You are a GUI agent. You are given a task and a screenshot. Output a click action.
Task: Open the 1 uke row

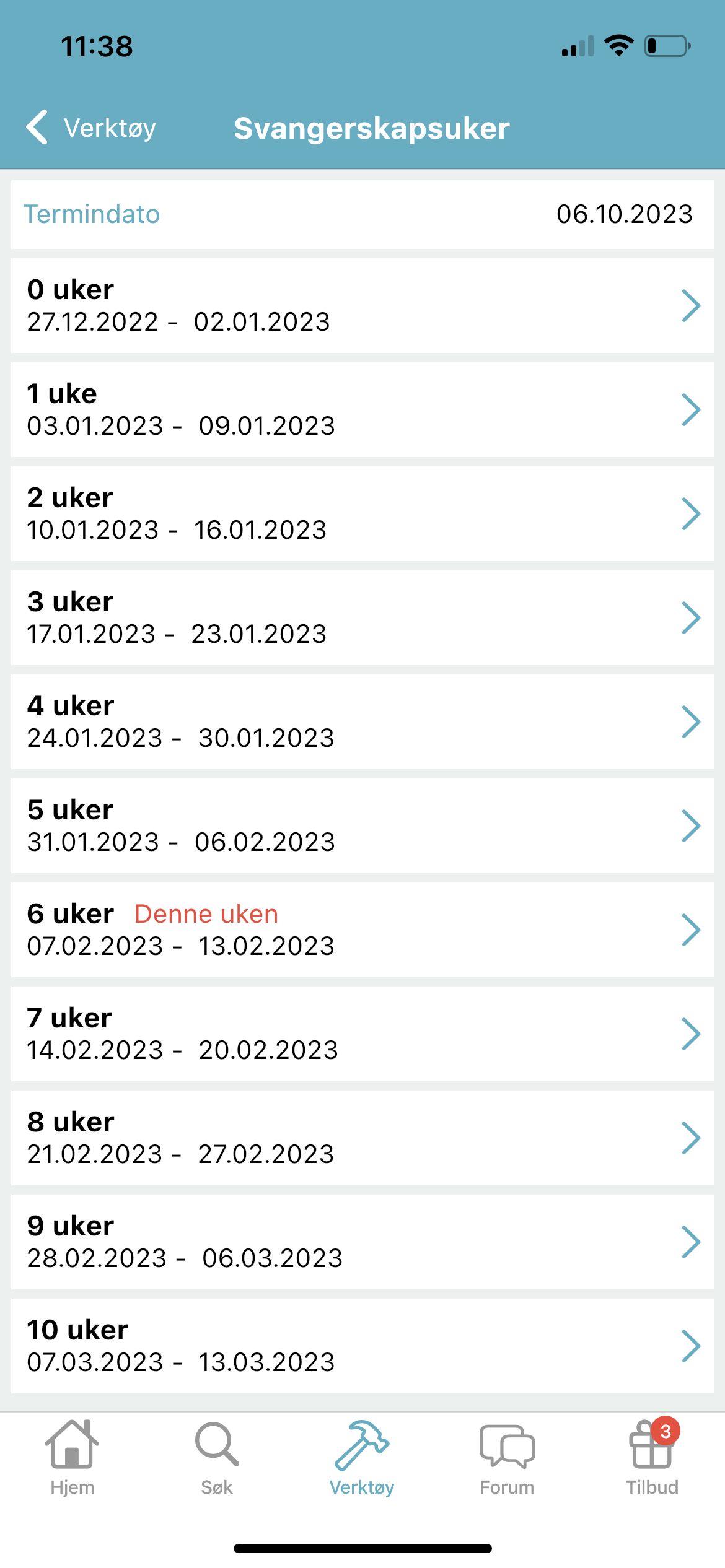click(362, 410)
